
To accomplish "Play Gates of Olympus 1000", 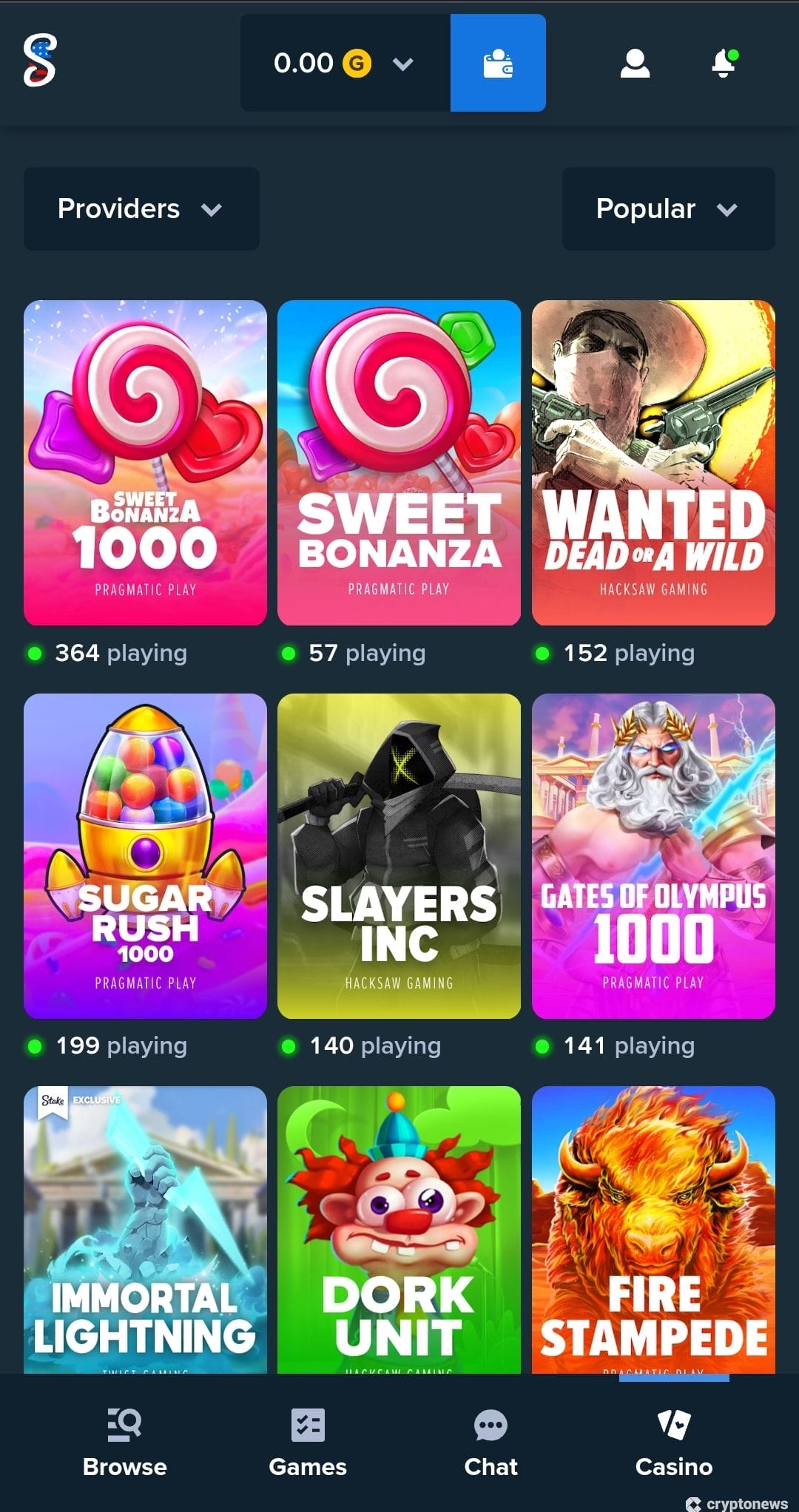I will pos(653,855).
